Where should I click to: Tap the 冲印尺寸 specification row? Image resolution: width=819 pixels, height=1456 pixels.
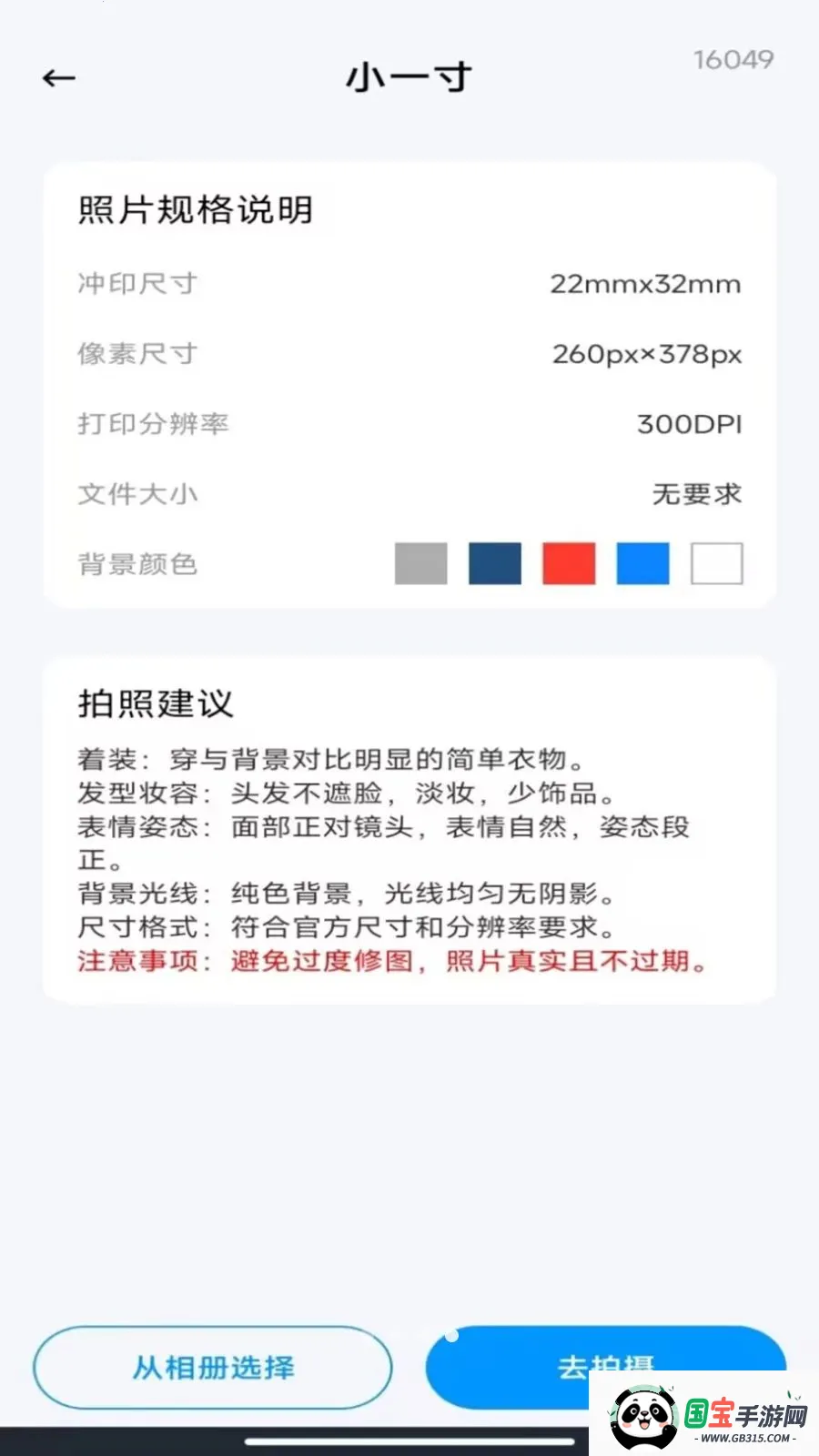[136, 283]
